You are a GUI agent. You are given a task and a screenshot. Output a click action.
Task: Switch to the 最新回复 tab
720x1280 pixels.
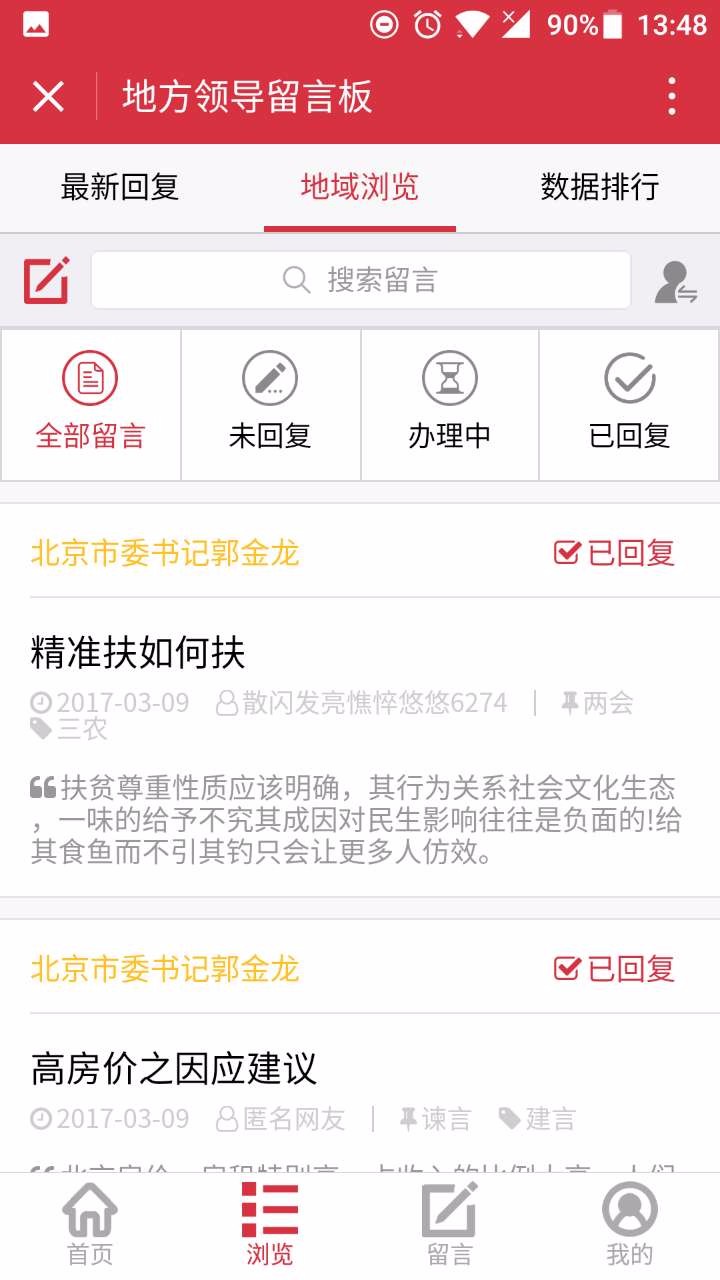[x=120, y=187]
